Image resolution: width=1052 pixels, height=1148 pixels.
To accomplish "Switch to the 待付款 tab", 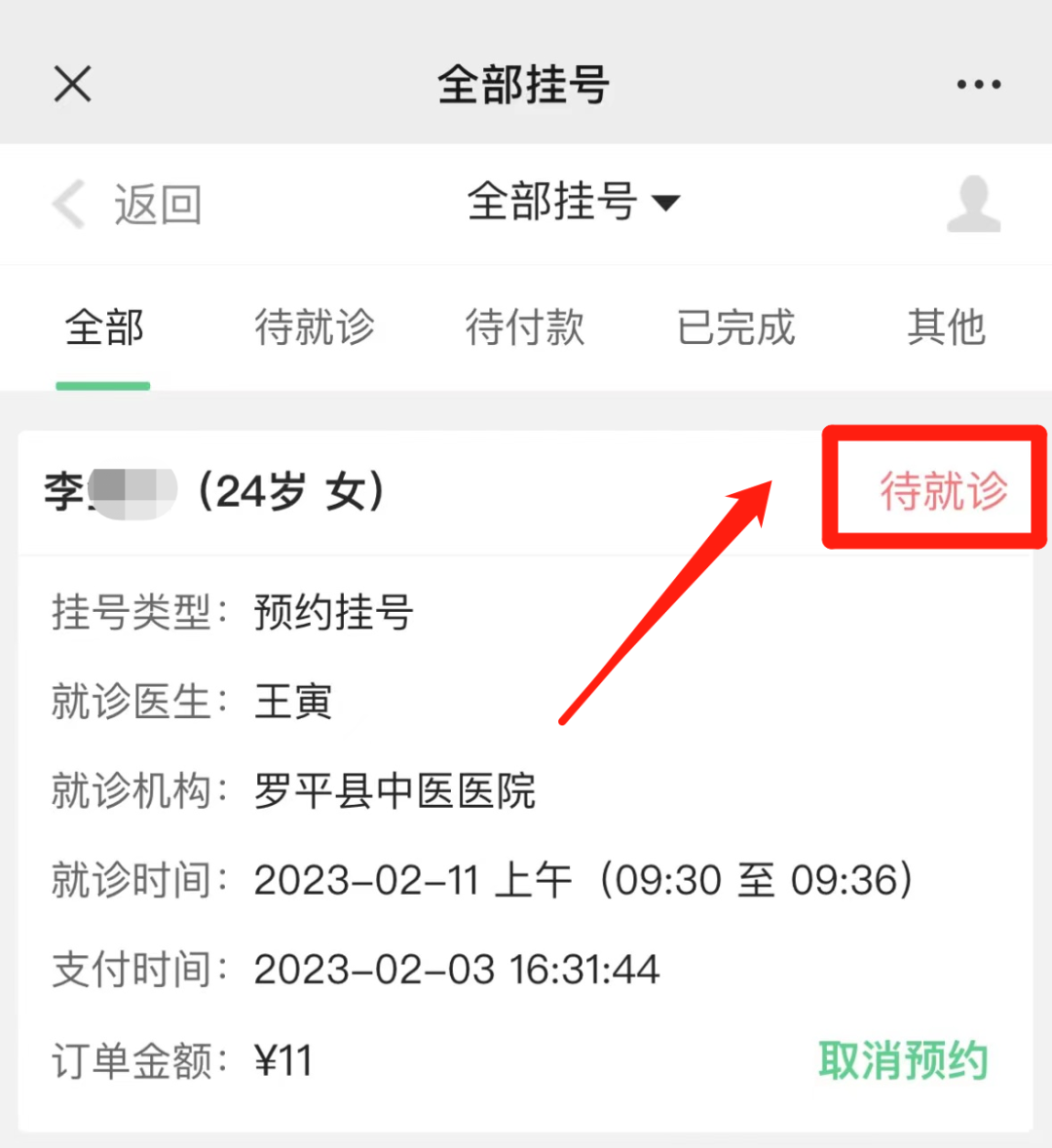I will point(524,328).
